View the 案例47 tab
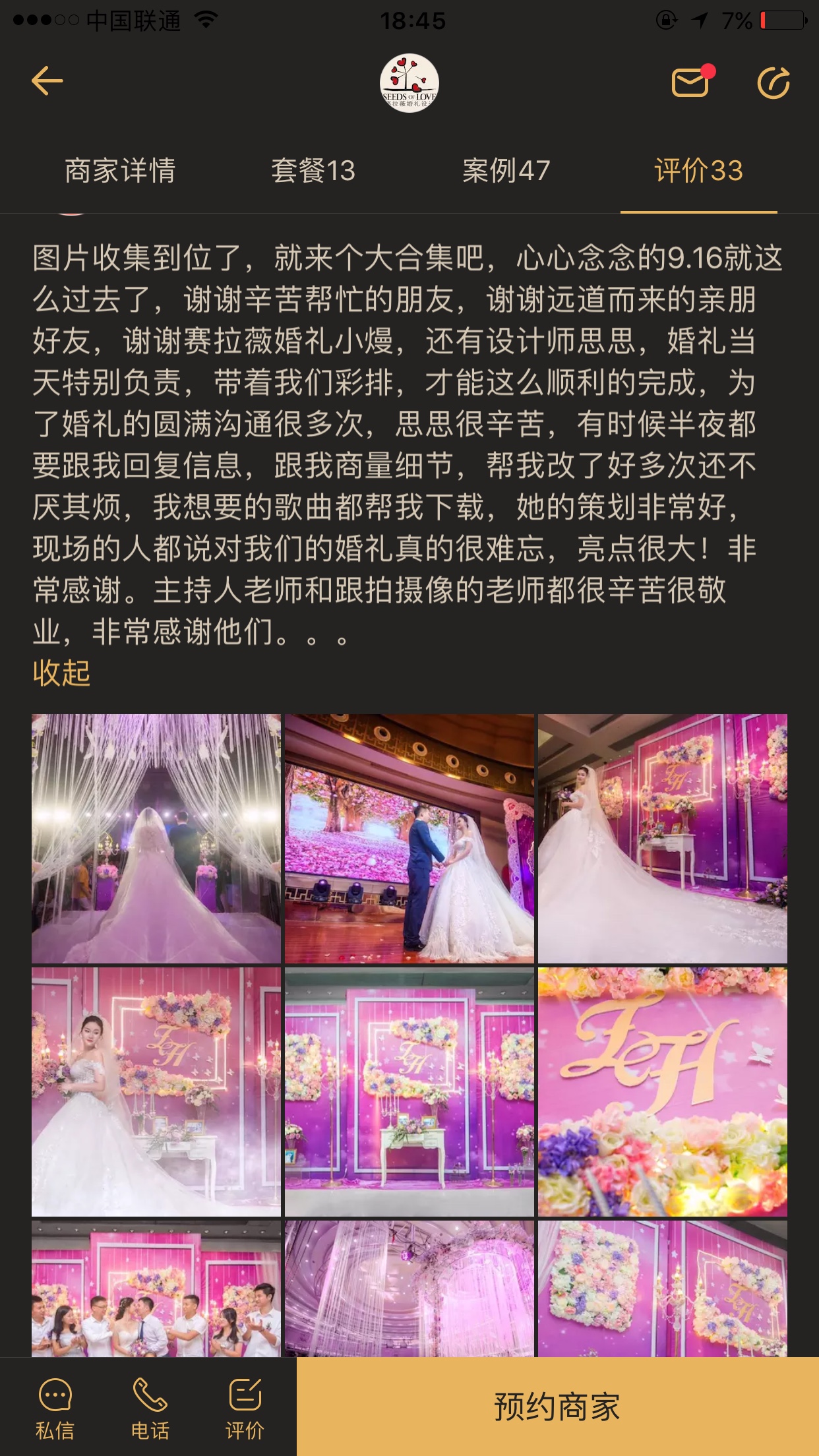The image size is (819, 1456). pos(506,171)
